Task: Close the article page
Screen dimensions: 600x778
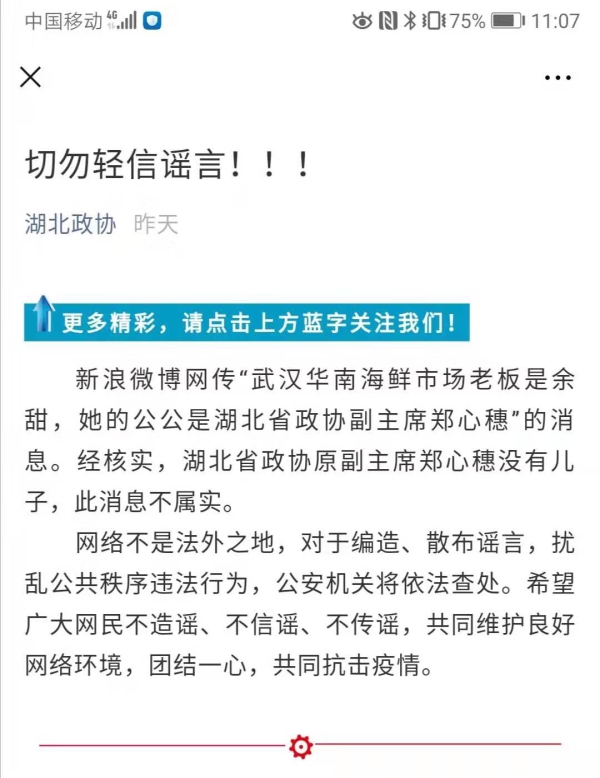Action: coord(31,77)
